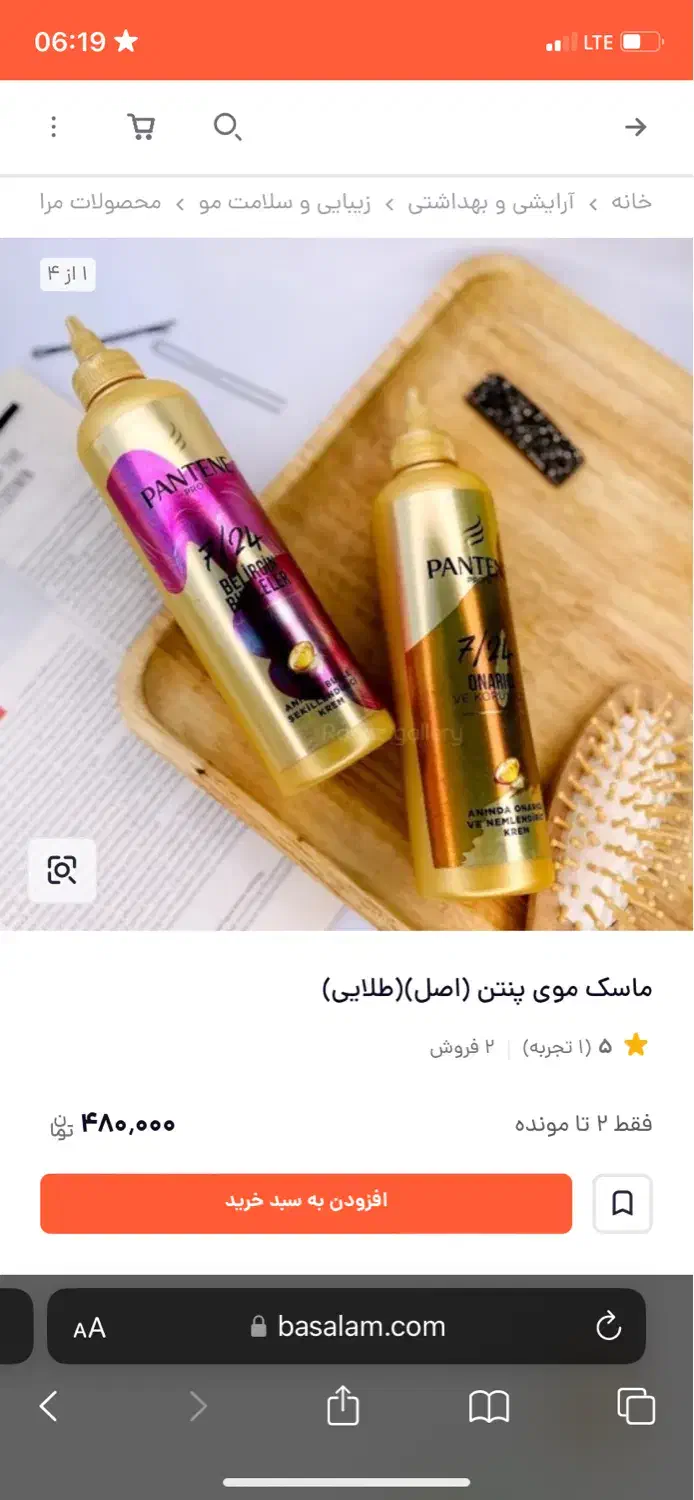Open the زیبایی و سلامت مو breadcrumb

285,202
